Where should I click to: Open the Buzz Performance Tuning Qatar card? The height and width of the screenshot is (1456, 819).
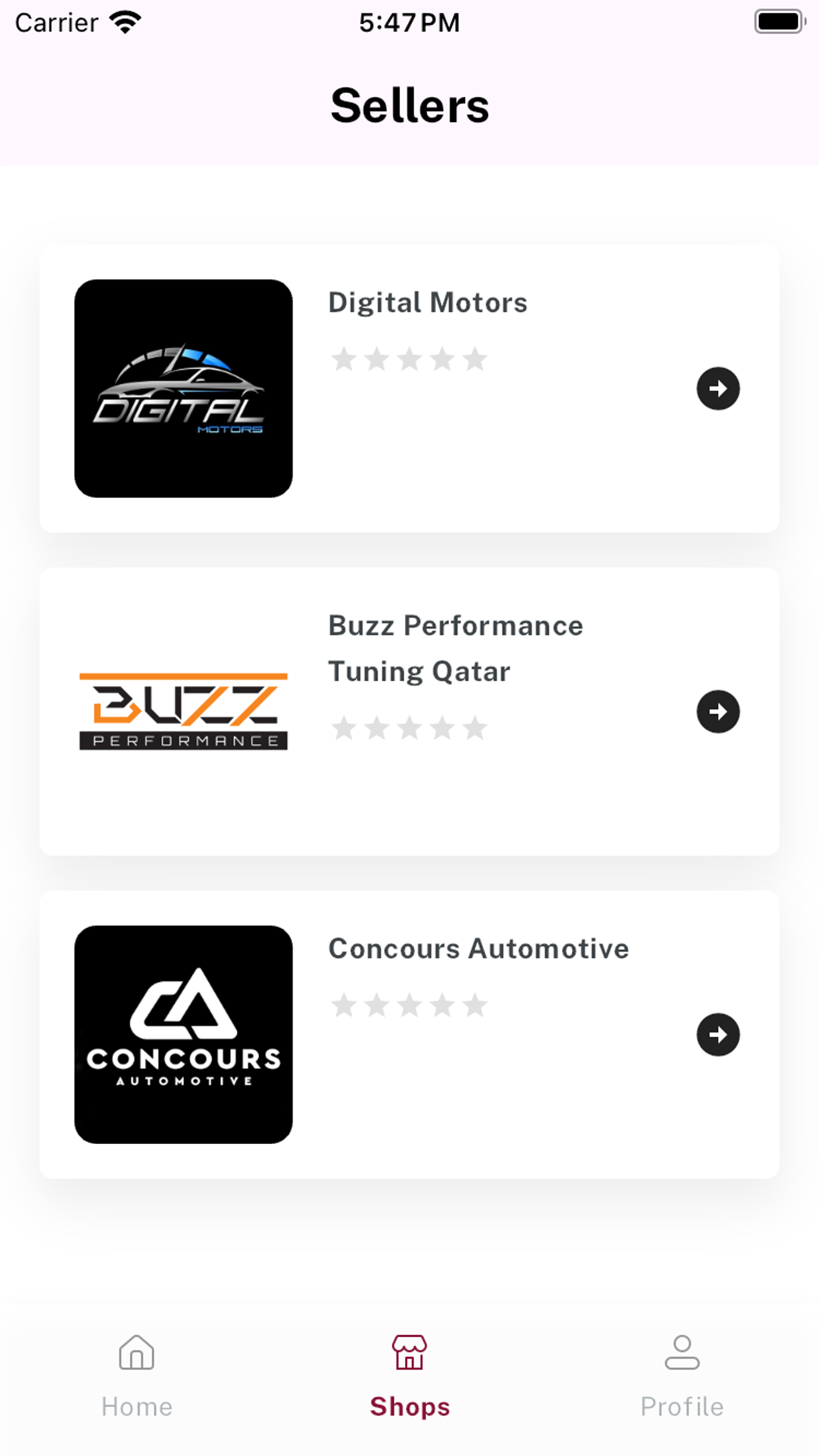(x=409, y=712)
